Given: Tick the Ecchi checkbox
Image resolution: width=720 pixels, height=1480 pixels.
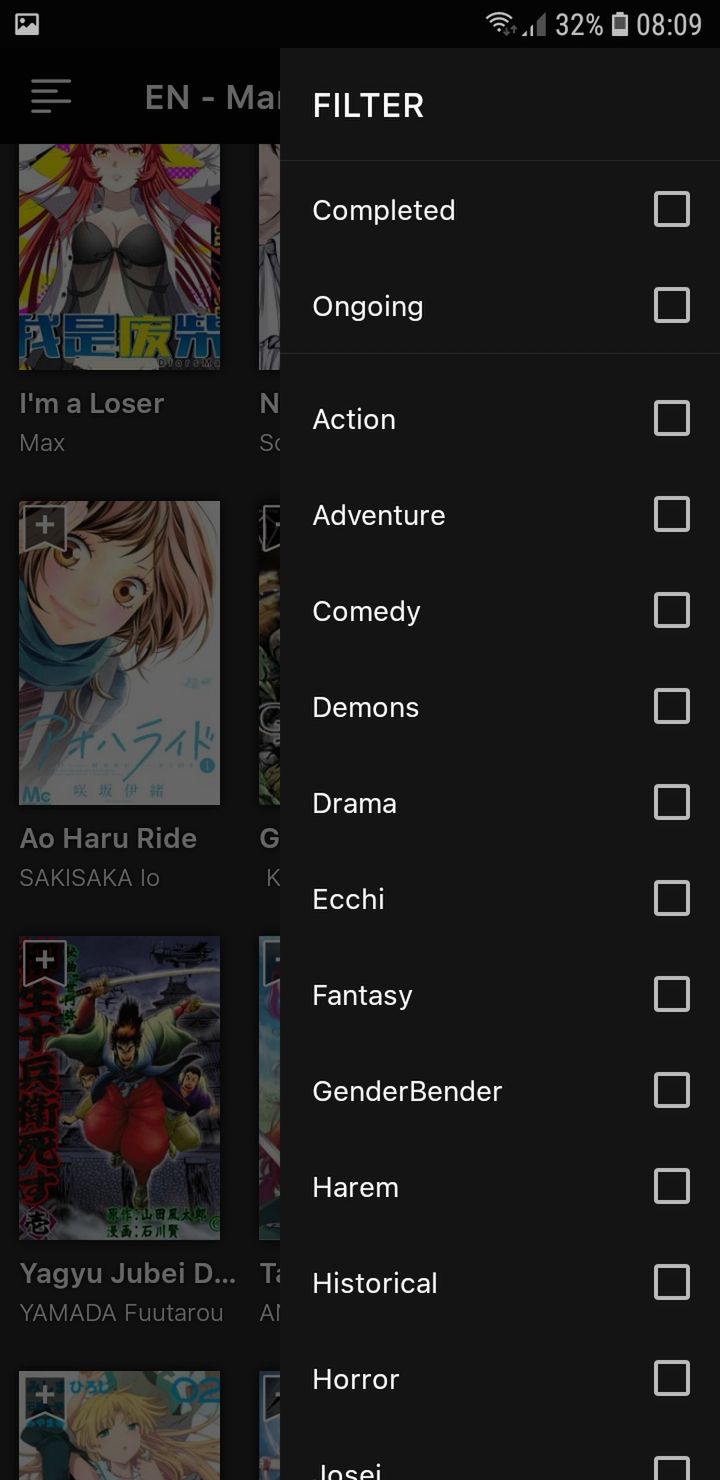Looking at the screenshot, I should point(671,899).
